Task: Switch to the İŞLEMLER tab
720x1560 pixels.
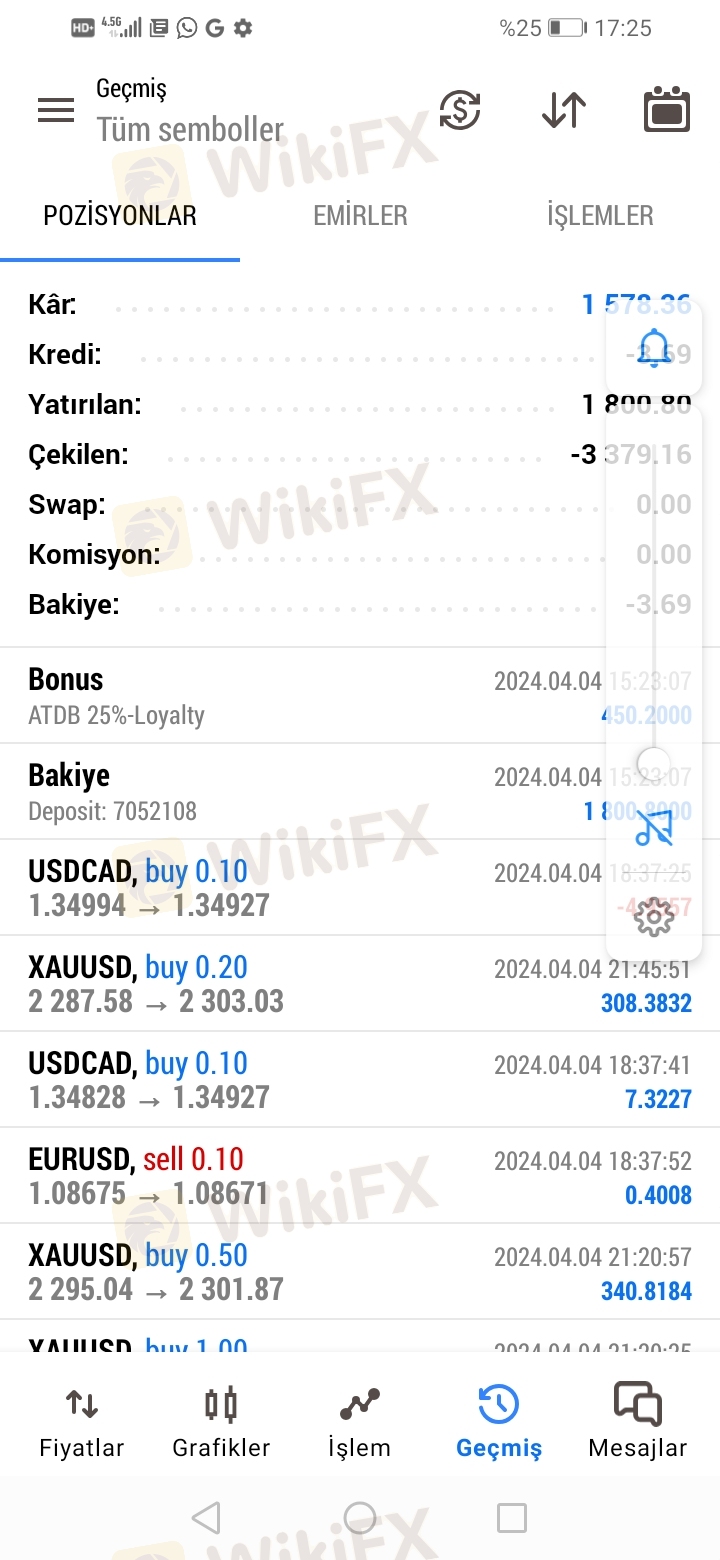Action: [x=600, y=216]
